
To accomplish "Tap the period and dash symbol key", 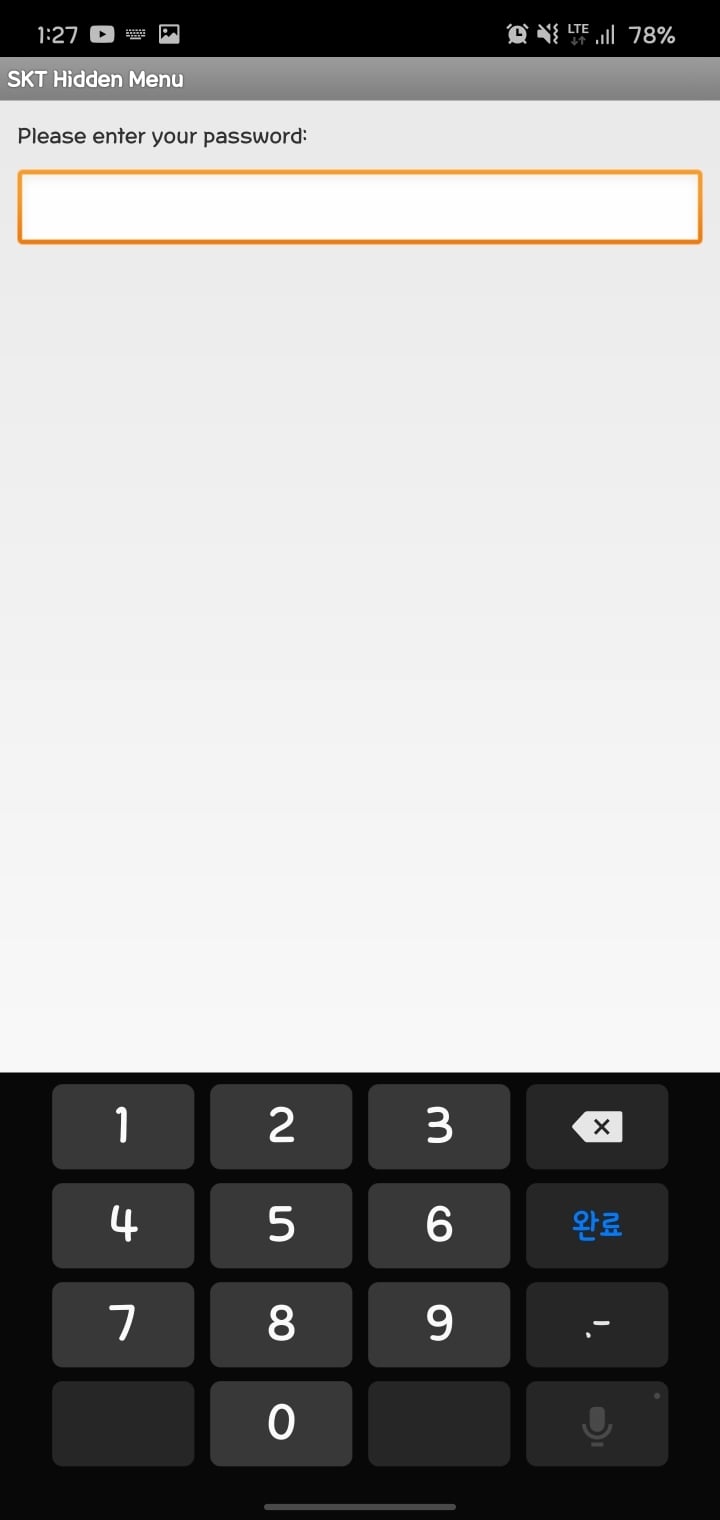I will pos(597,1324).
